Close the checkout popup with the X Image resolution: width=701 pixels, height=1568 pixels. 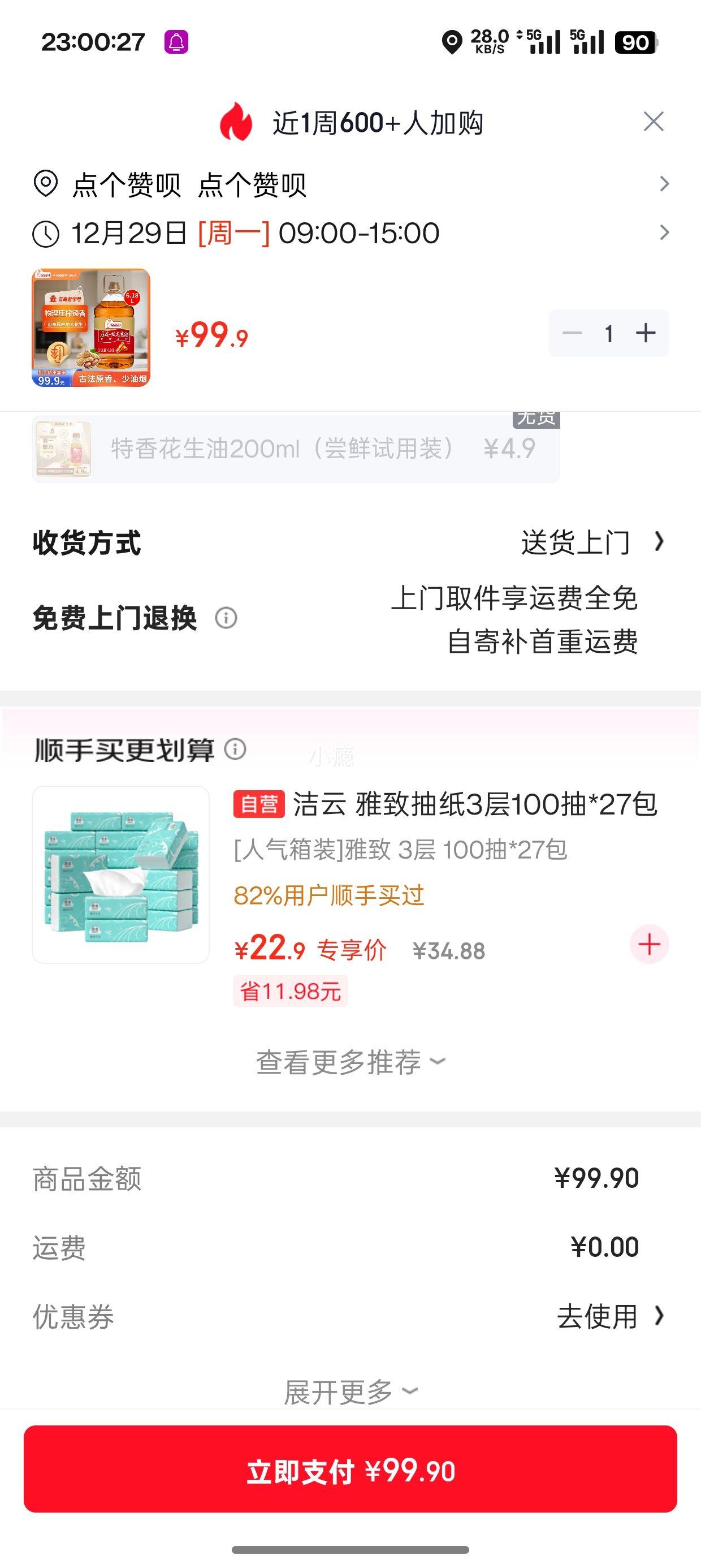(x=653, y=121)
